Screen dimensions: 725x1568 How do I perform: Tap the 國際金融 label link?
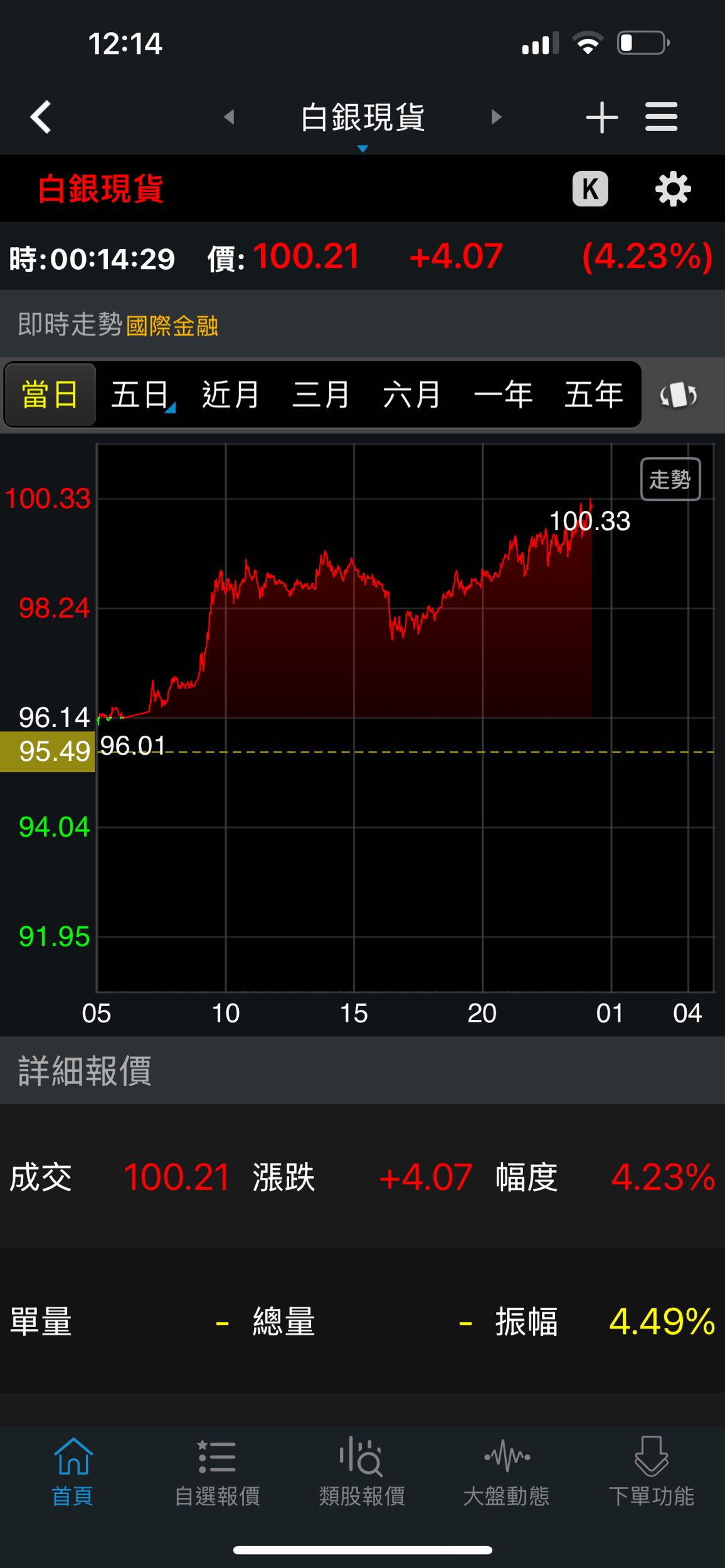[173, 326]
